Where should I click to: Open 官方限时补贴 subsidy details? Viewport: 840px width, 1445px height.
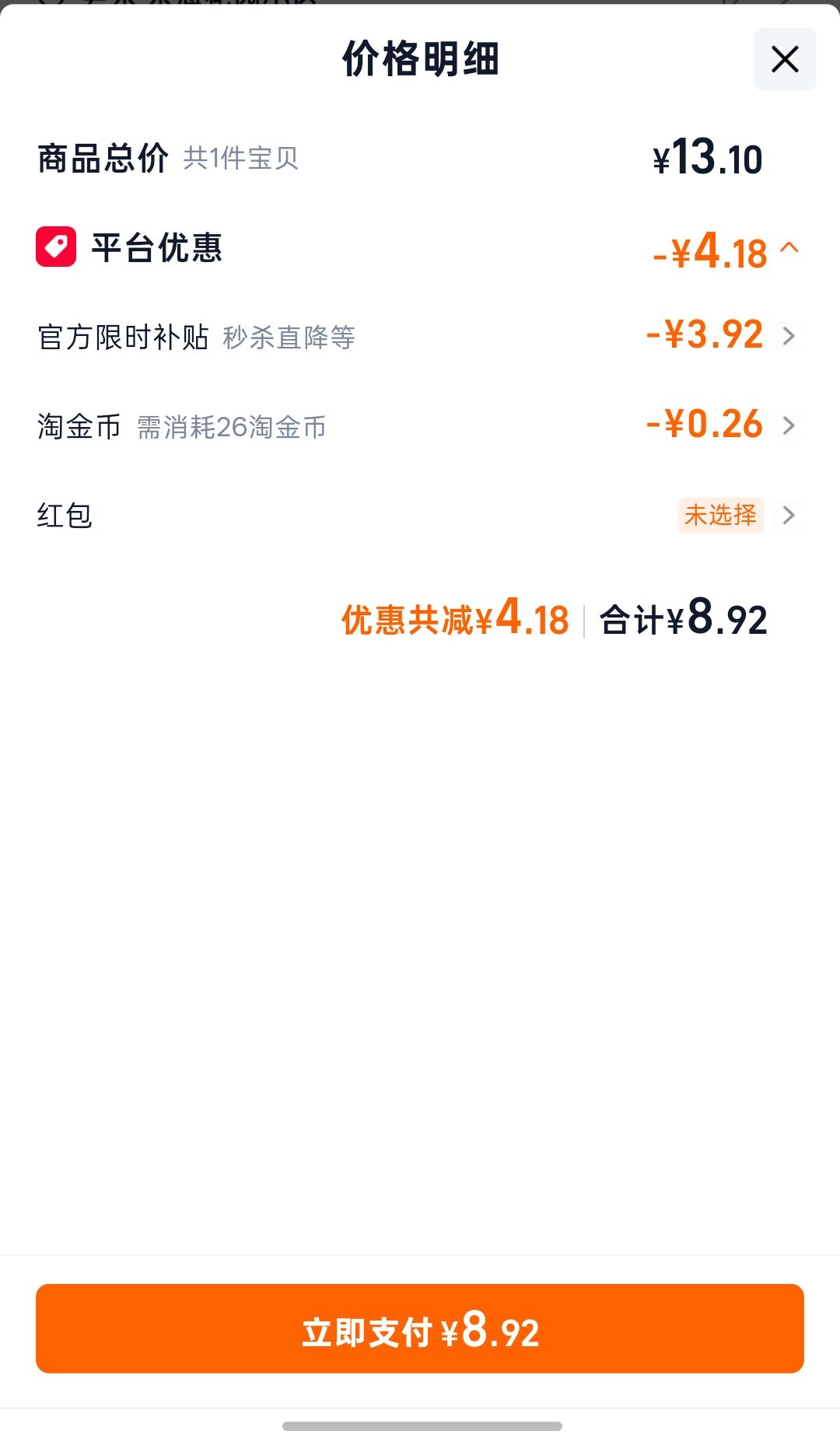pos(420,337)
